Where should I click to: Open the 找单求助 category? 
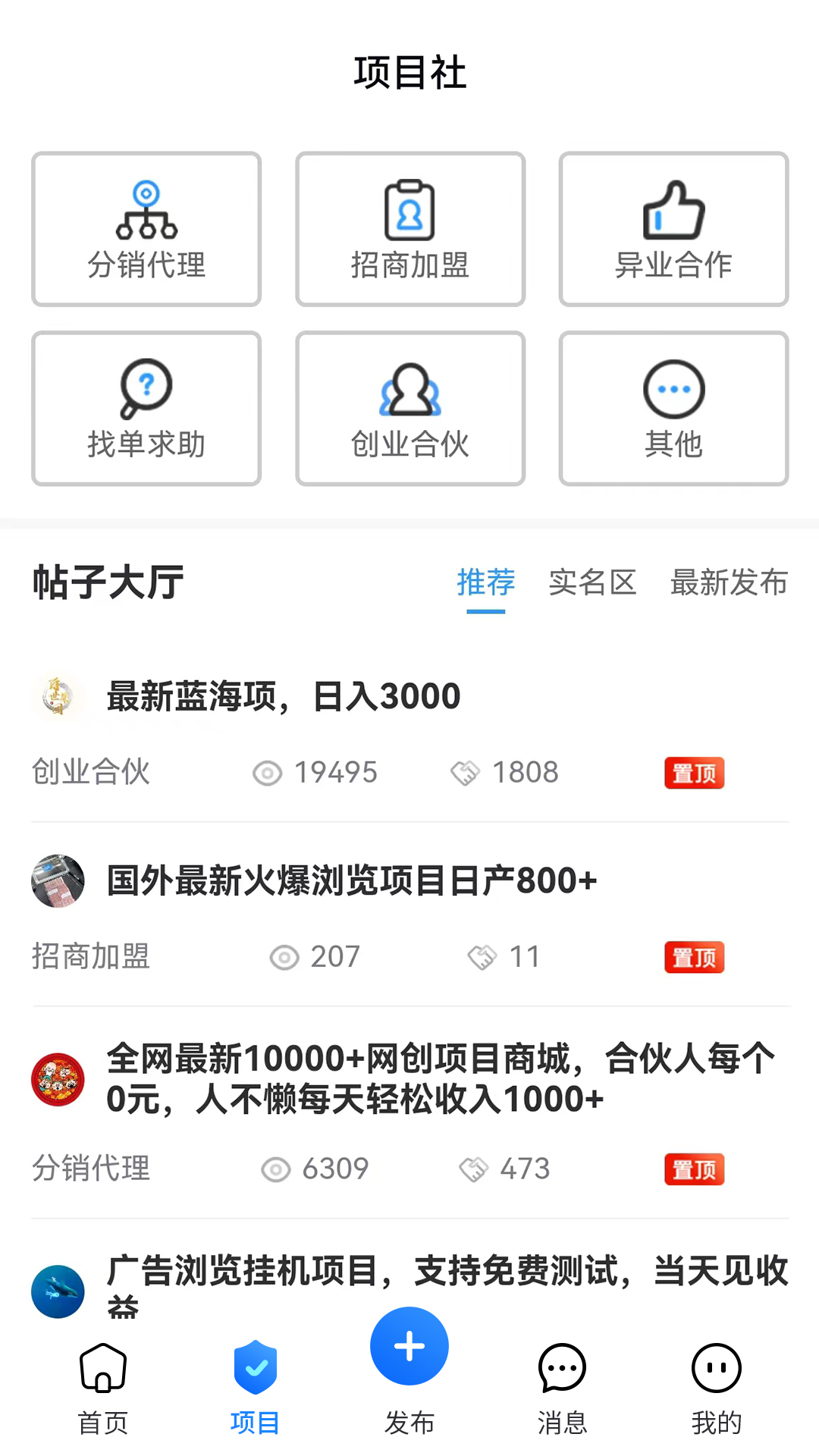146,408
